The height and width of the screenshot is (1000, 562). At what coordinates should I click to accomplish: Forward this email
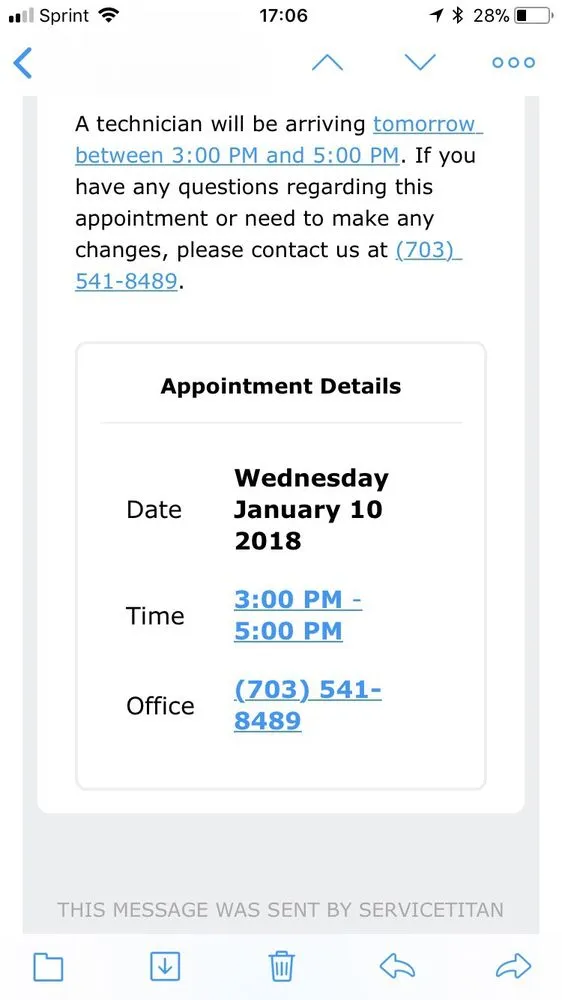click(x=514, y=966)
